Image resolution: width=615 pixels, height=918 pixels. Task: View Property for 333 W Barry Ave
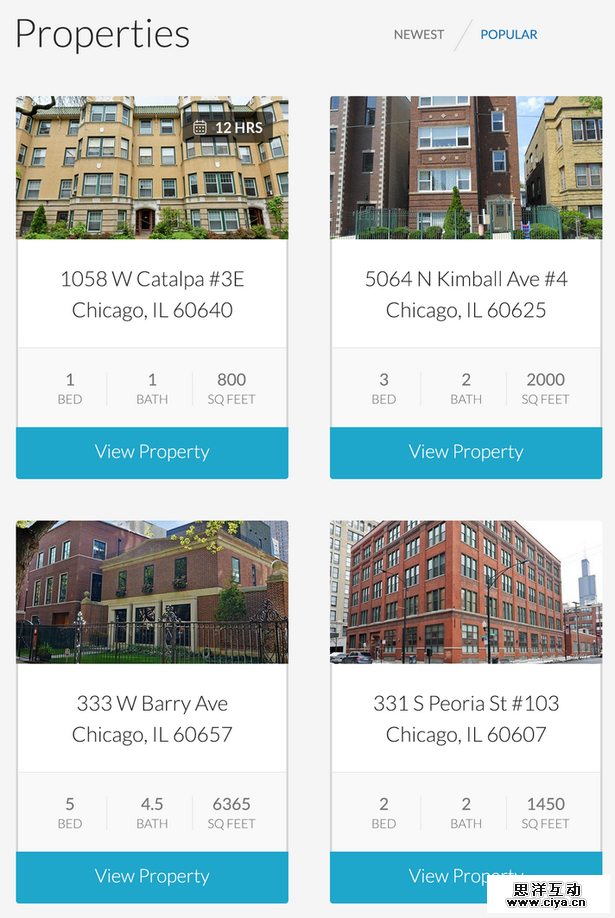point(152,876)
